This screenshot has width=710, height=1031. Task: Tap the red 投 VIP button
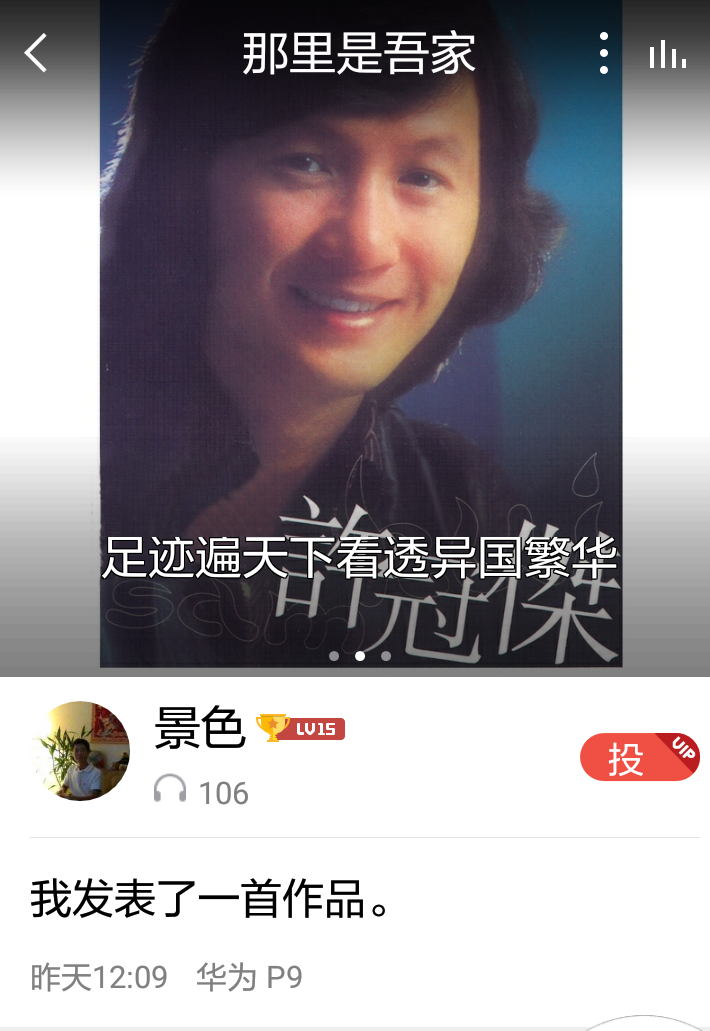click(x=638, y=757)
